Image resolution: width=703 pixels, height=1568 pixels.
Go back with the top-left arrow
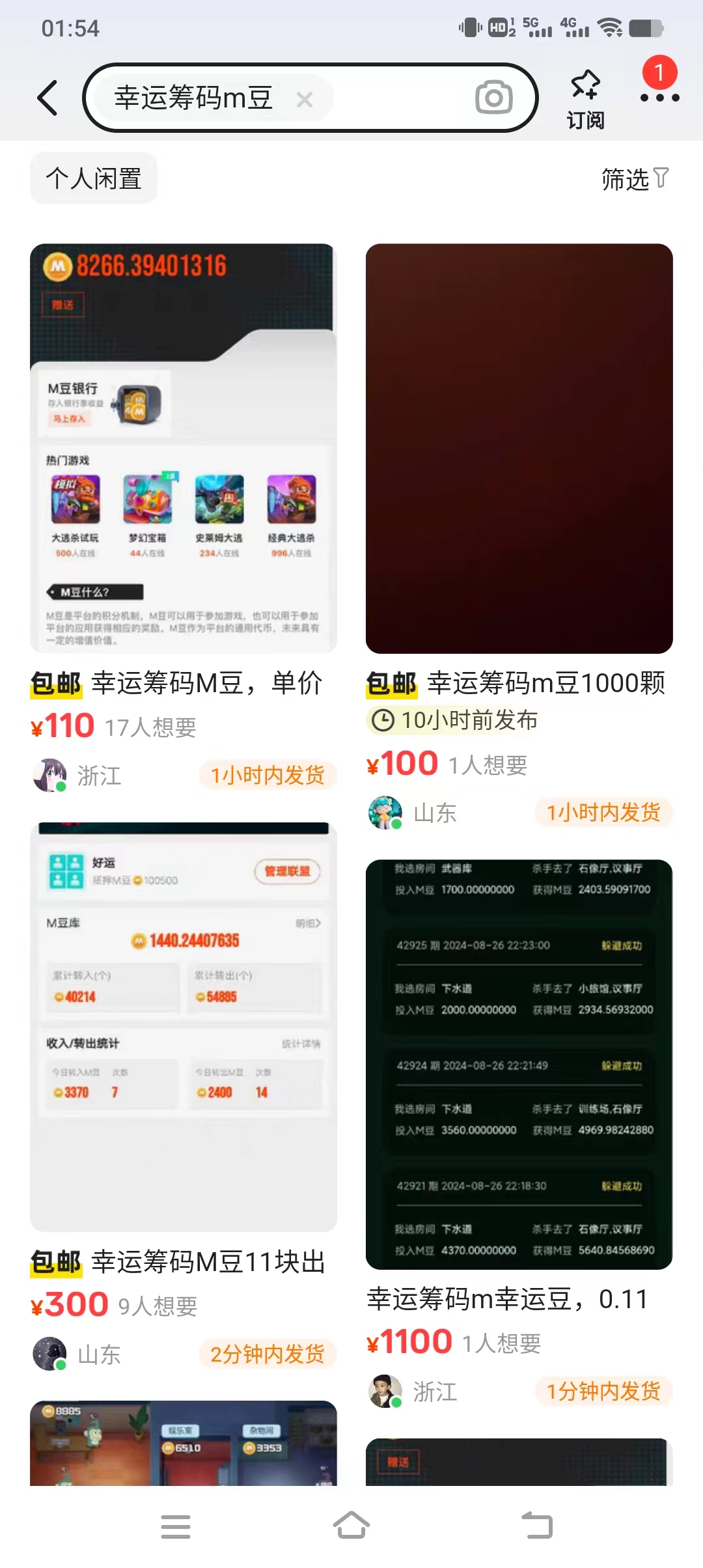(48, 98)
